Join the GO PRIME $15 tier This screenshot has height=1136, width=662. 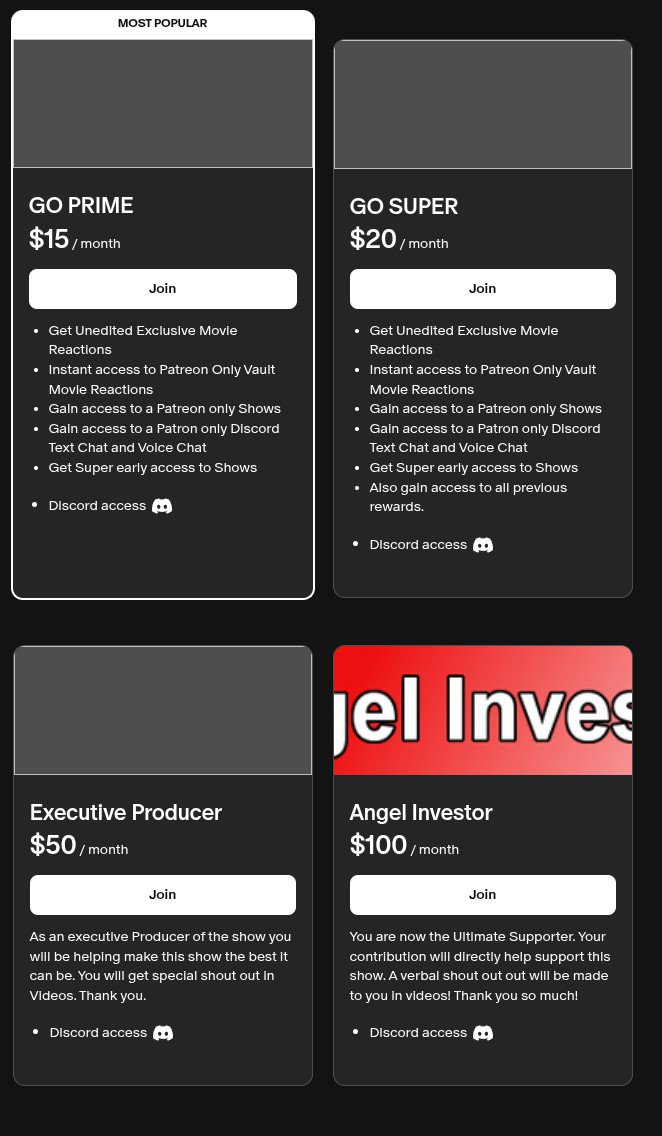pyautogui.click(x=162, y=289)
